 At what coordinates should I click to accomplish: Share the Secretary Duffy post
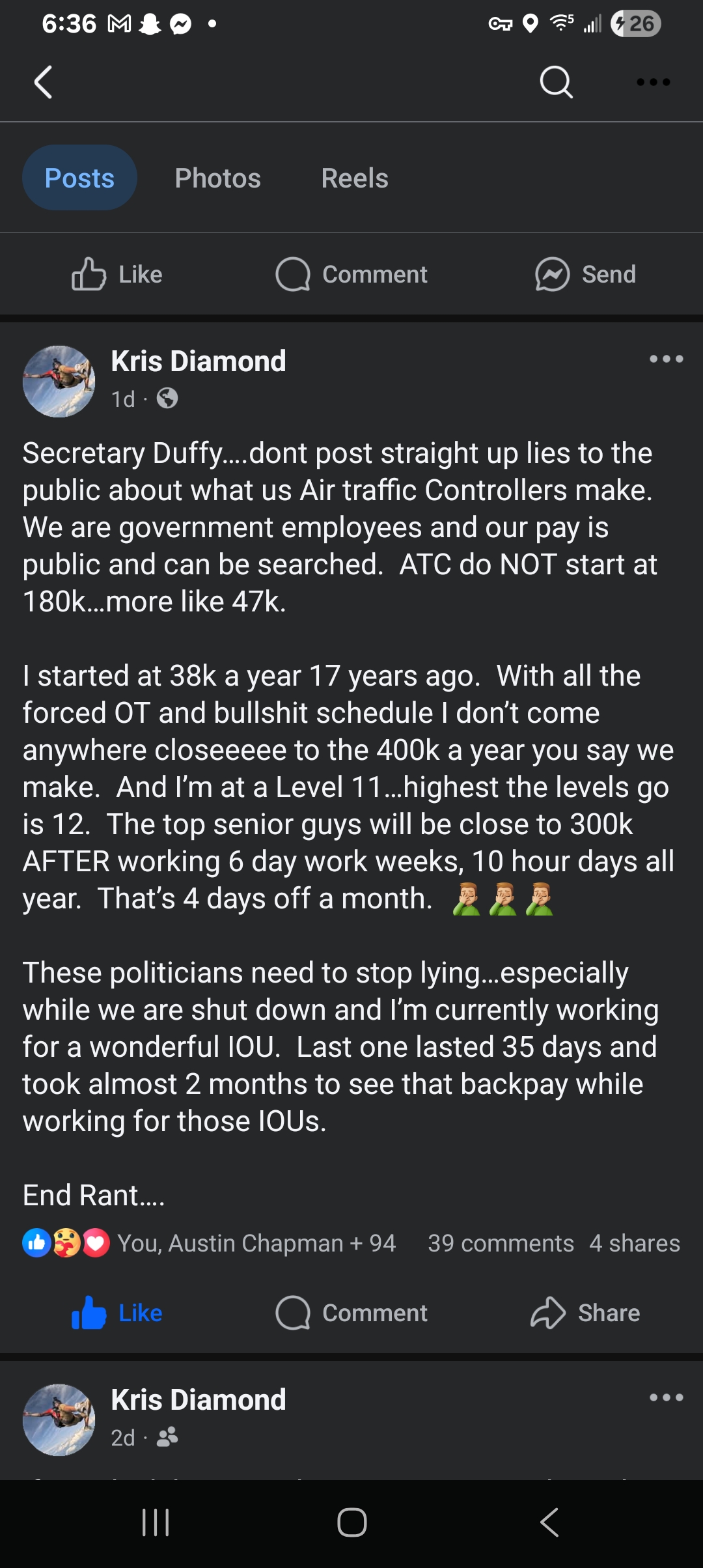pos(585,1313)
